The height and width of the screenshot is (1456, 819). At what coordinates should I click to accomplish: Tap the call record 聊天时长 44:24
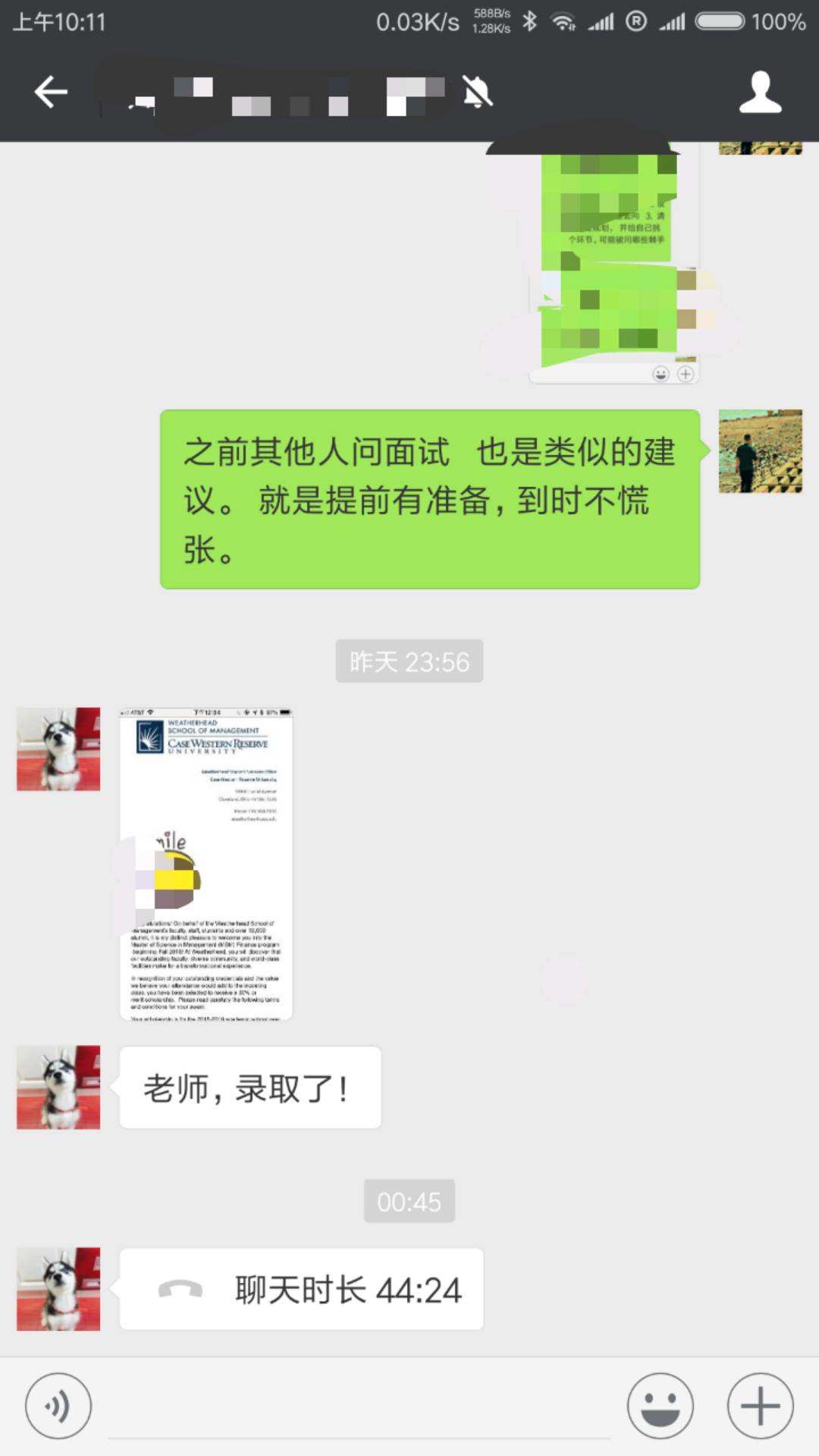pyautogui.click(x=301, y=1289)
